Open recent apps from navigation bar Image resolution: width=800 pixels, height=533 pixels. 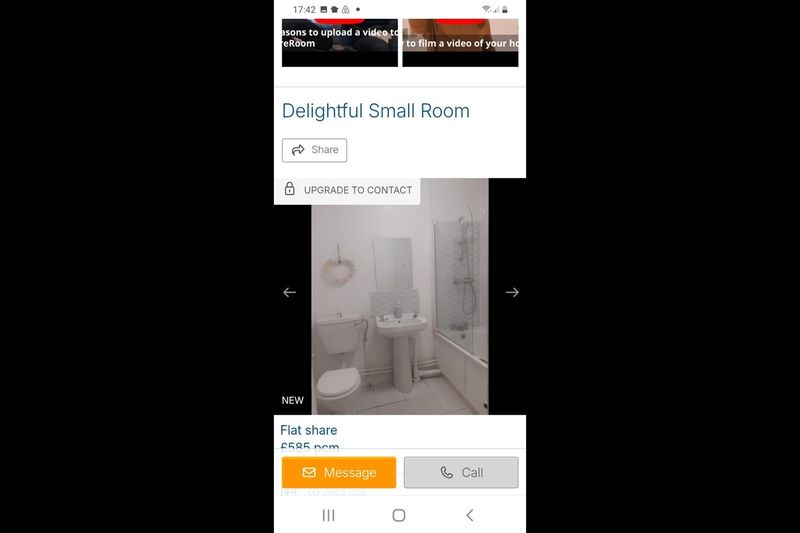coord(328,515)
